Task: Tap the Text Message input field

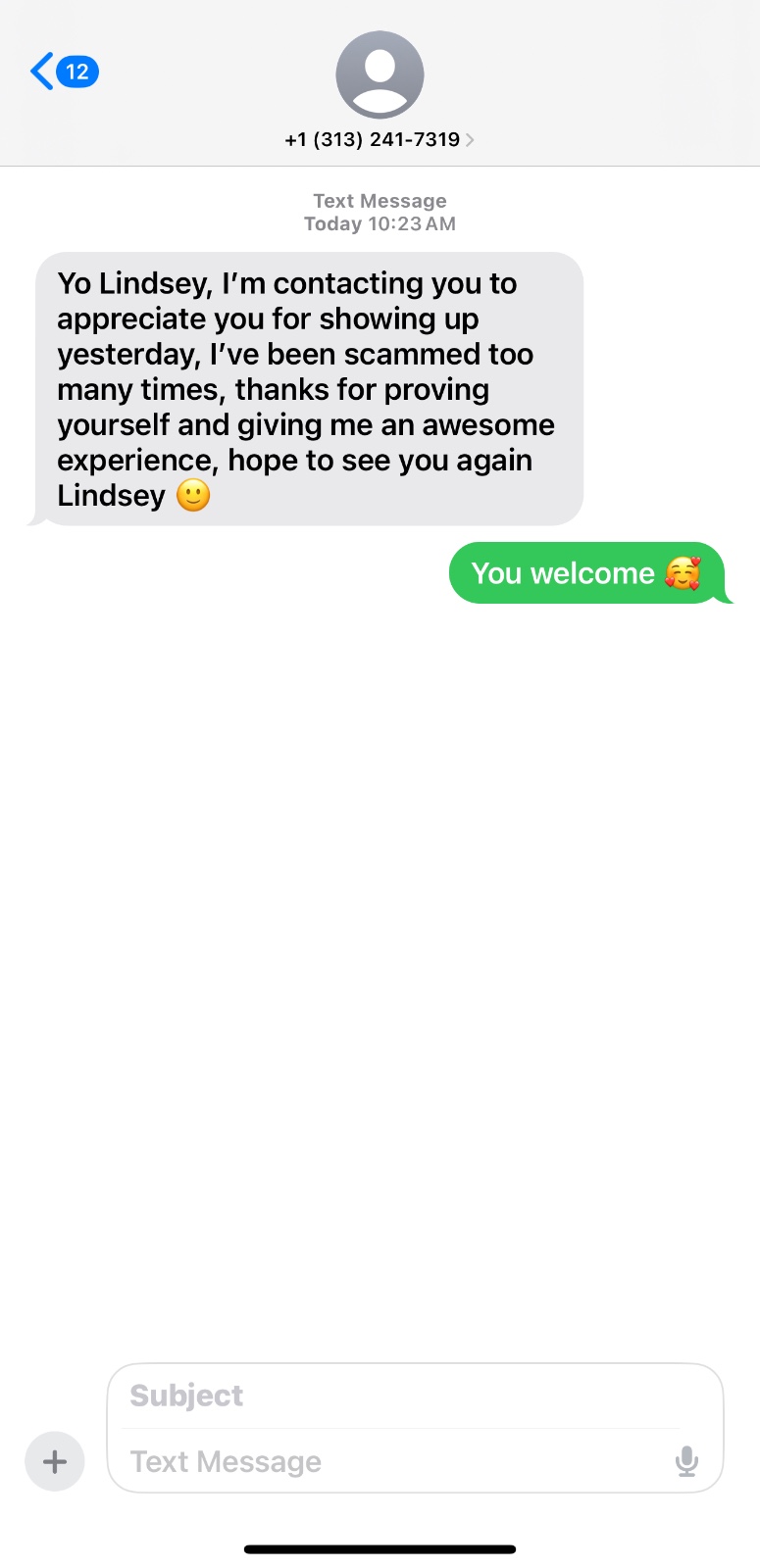Action: 392,1461
